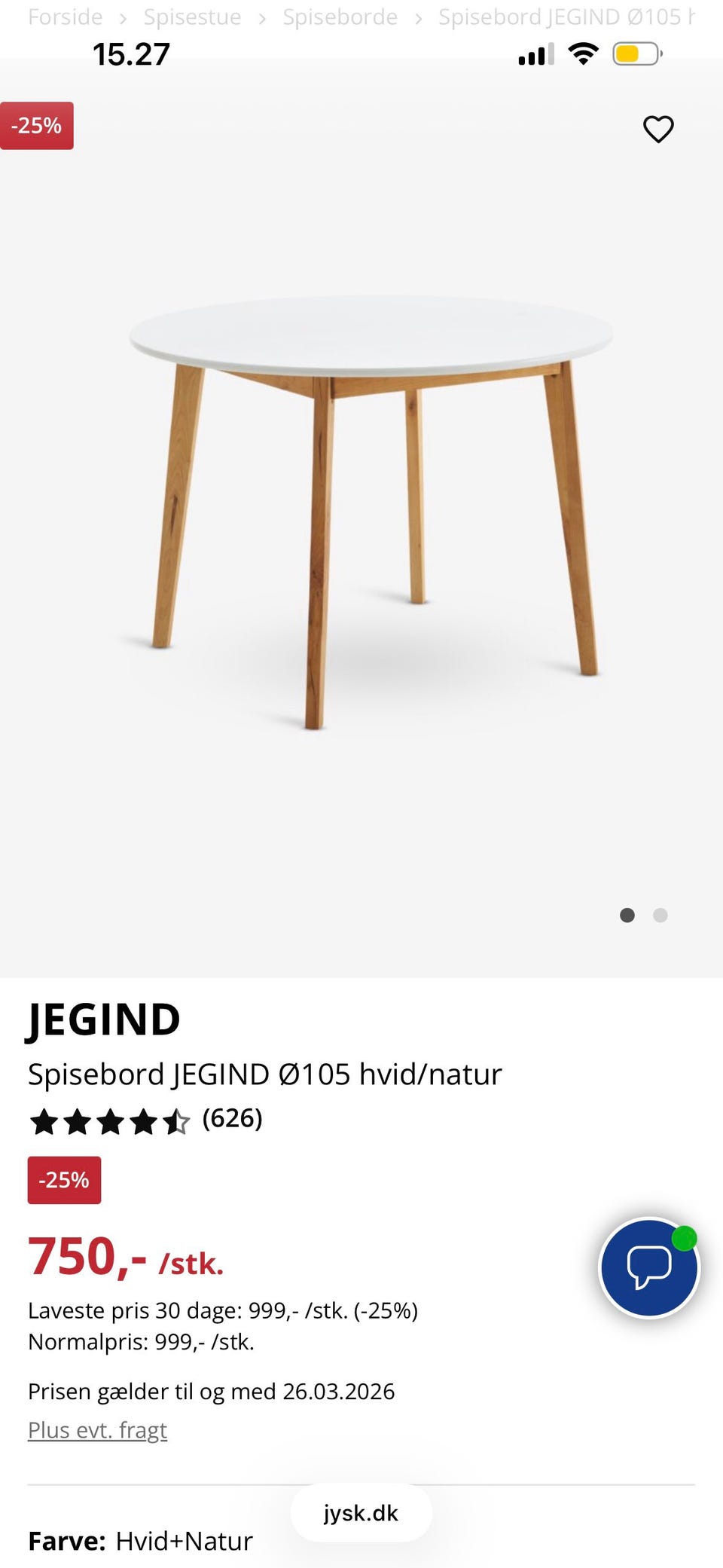The width and height of the screenshot is (723, 1568).
Task: Open the live chat bubble
Action: (x=648, y=1267)
